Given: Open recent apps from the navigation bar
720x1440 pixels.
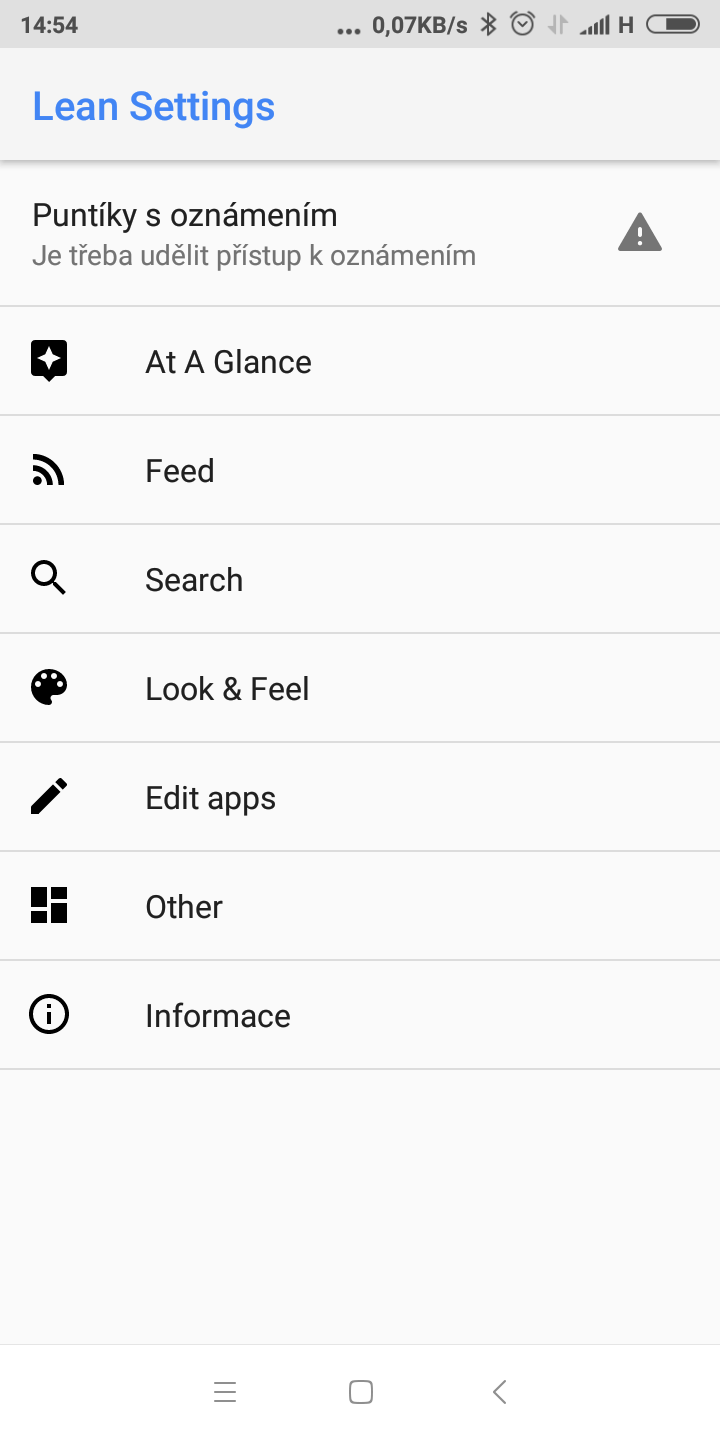Looking at the screenshot, I should (225, 1392).
